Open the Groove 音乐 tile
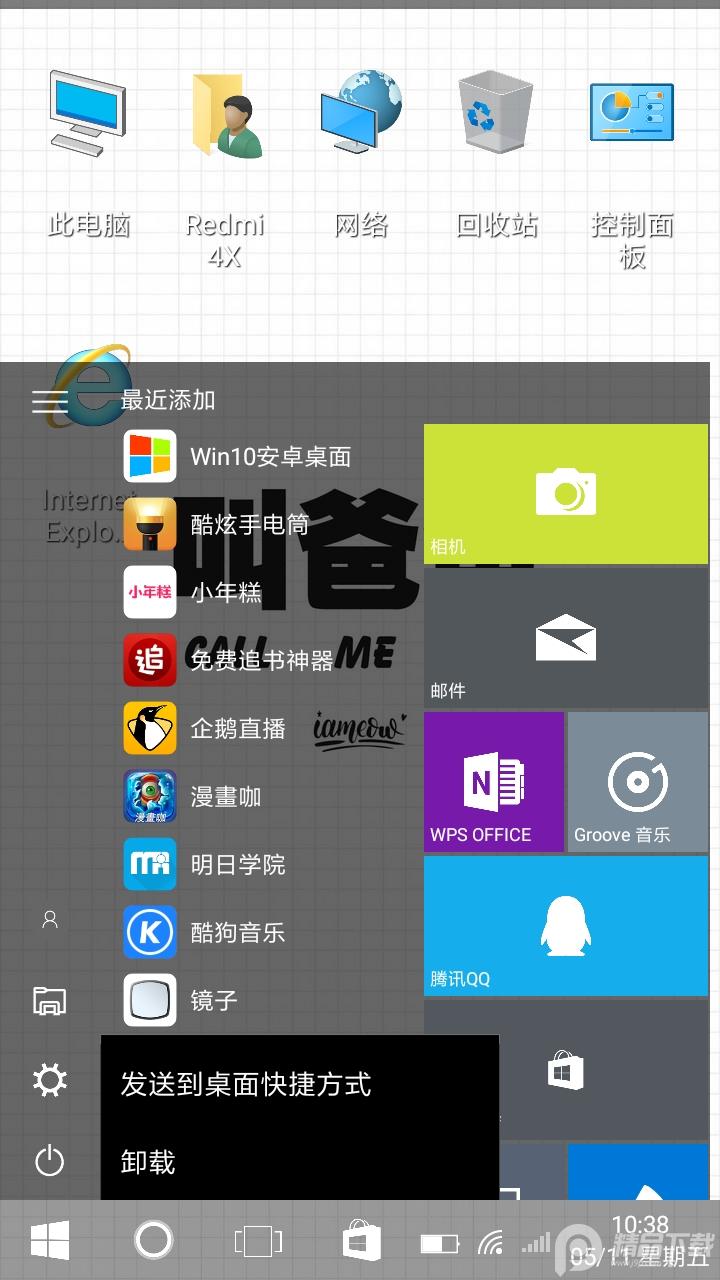This screenshot has height=1280, width=720. (x=638, y=782)
